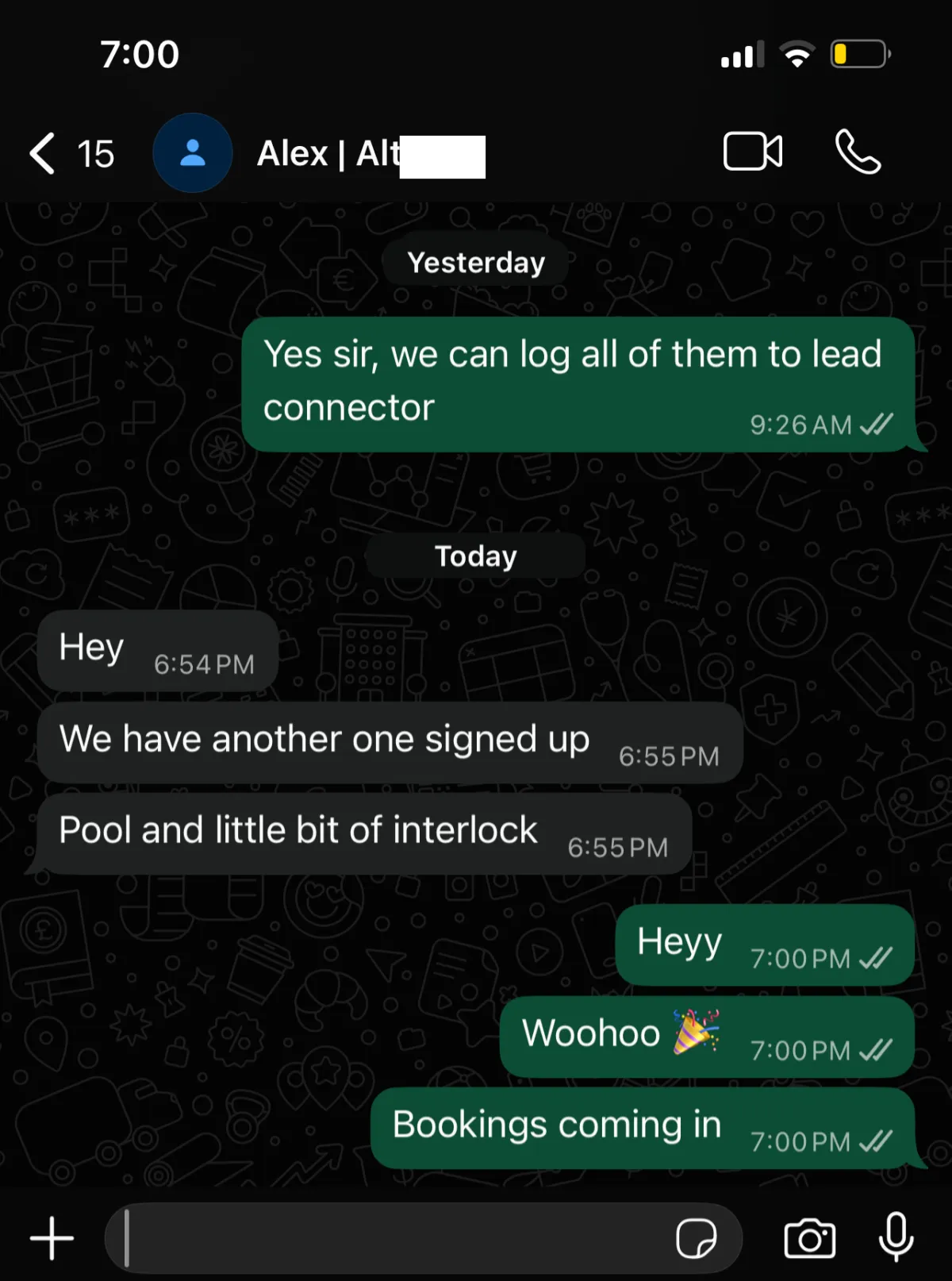The image size is (952, 1281).
Task: Open Alex's contact profile picture
Action: point(192,153)
